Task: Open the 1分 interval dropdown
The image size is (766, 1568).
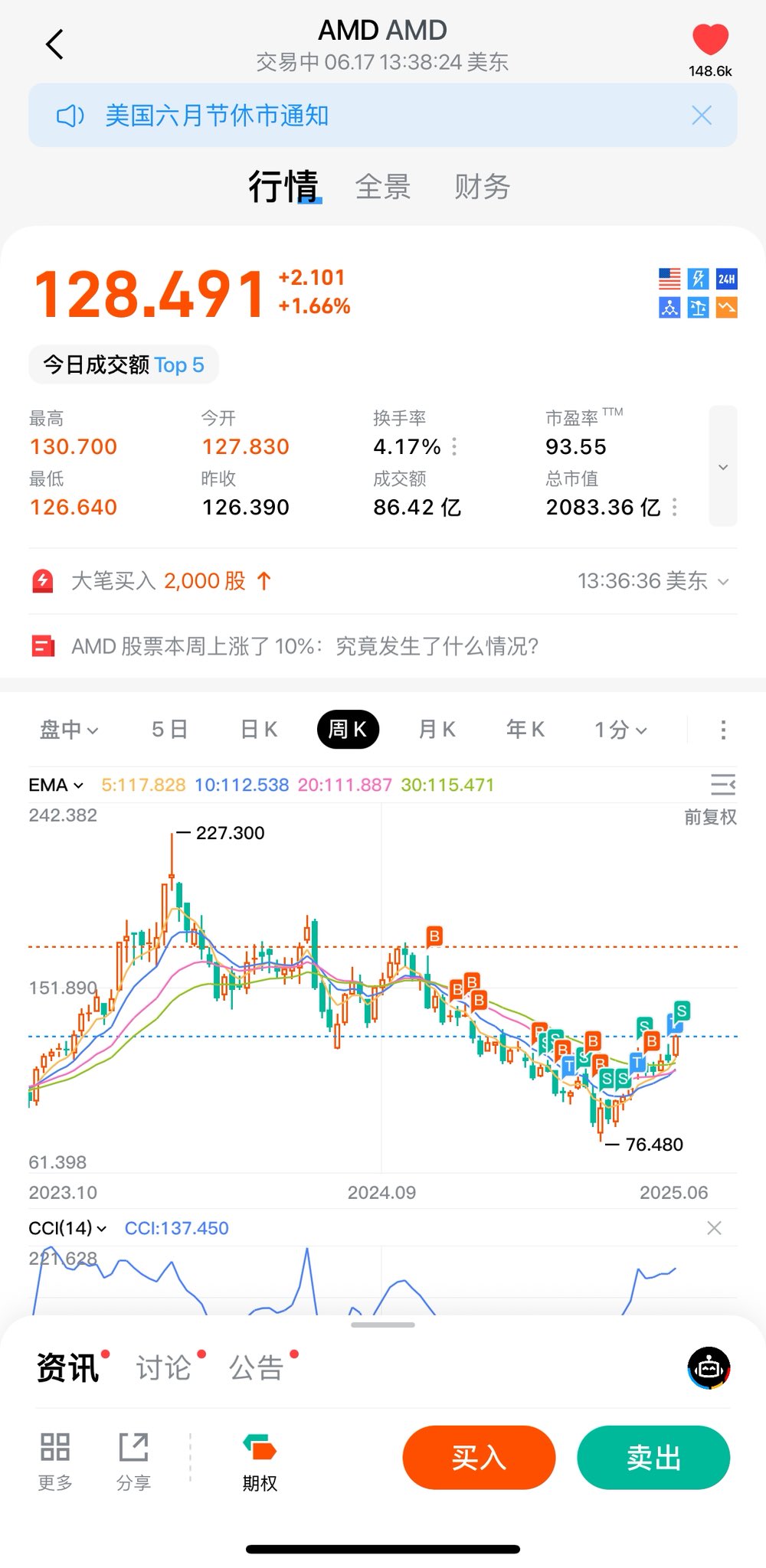Action: [x=620, y=730]
